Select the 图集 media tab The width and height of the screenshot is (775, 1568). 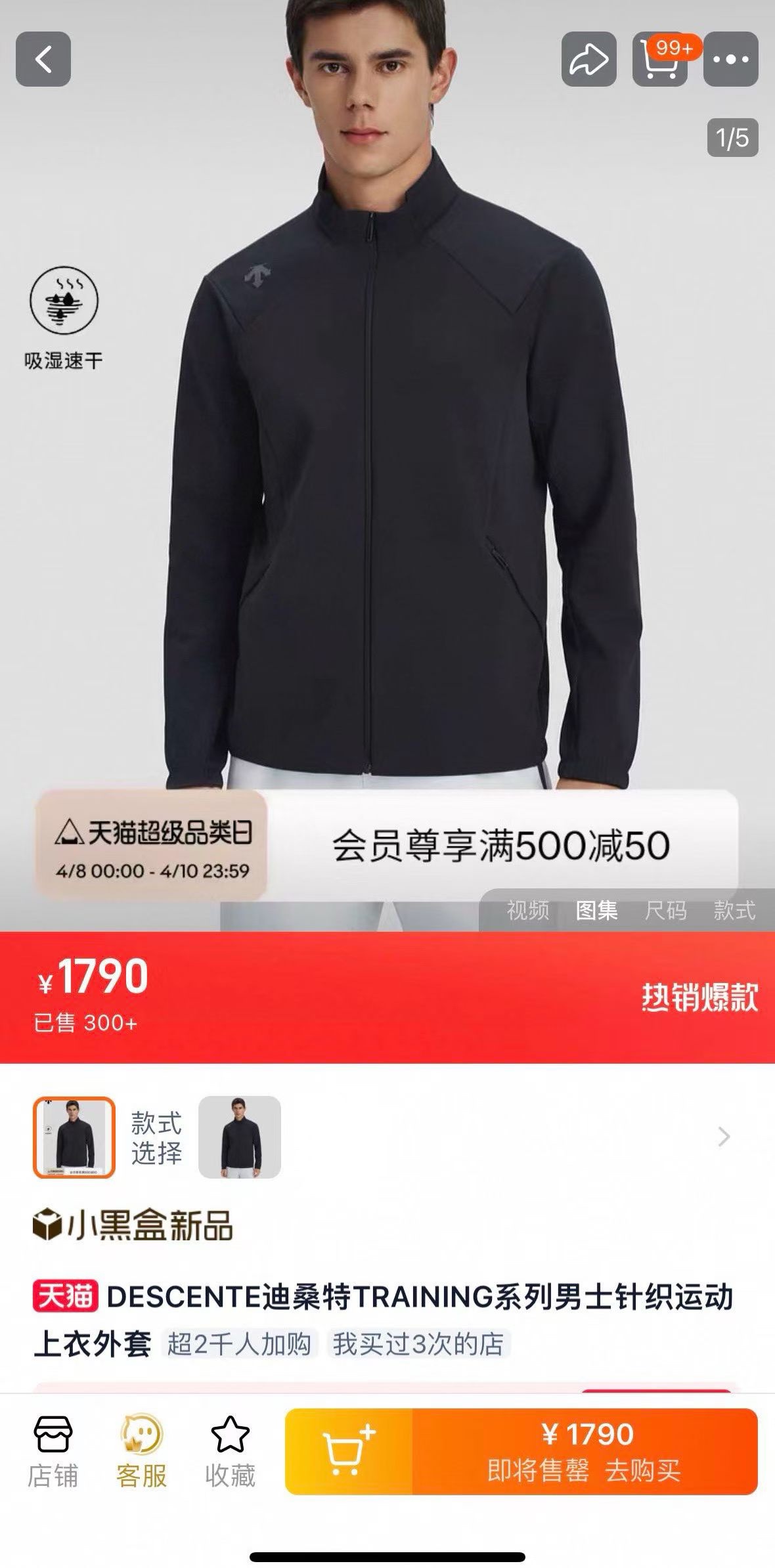[x=596, y=910]
